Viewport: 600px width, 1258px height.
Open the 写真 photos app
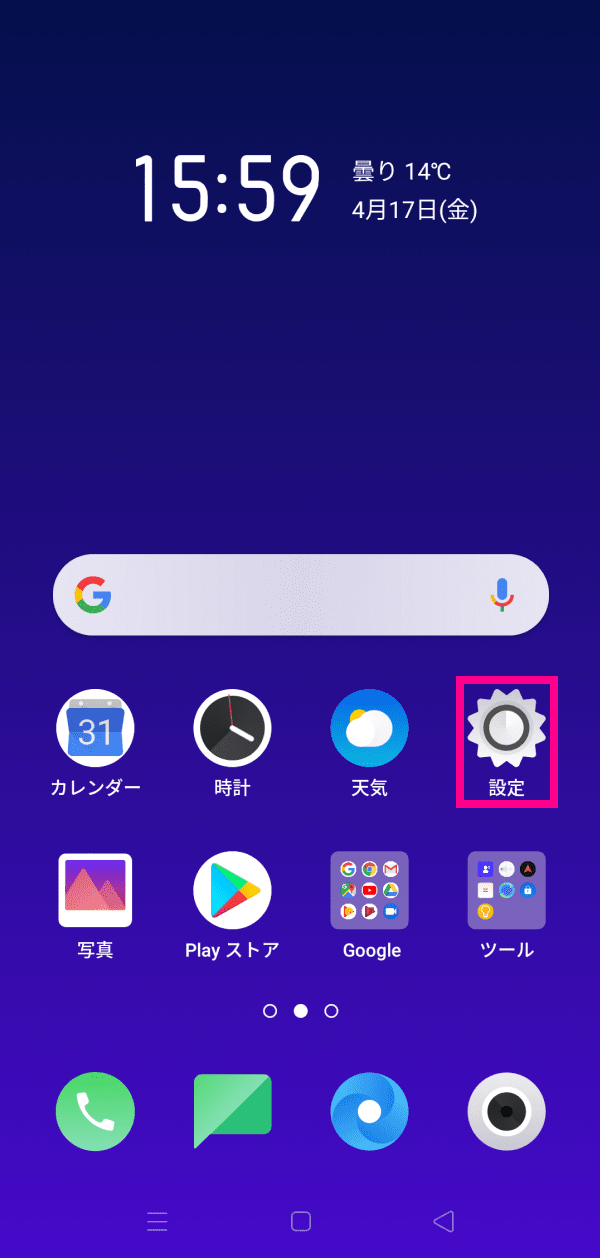point(95,890)
